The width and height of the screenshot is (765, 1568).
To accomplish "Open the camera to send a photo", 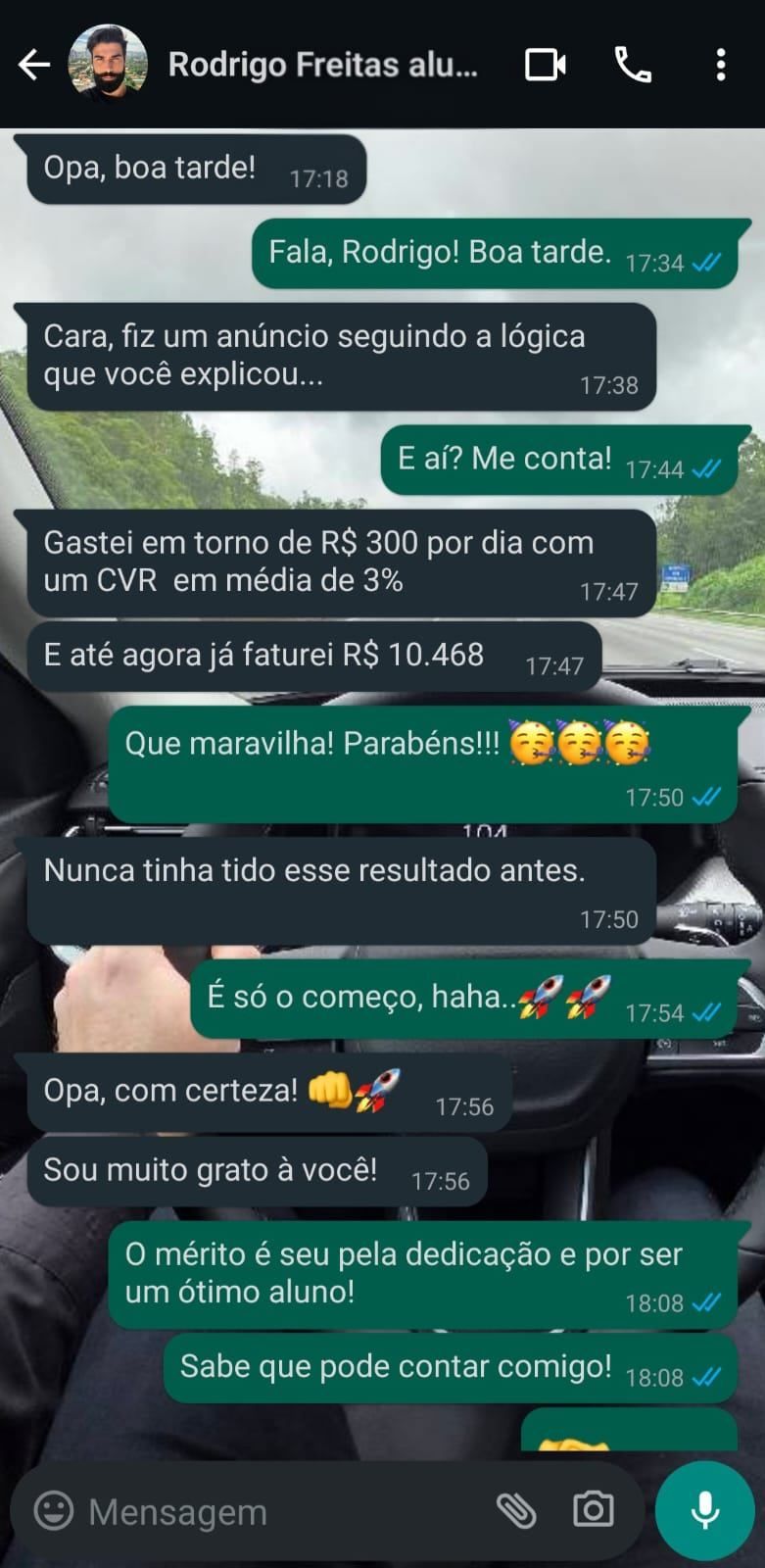I will [x=593, y=1510].
